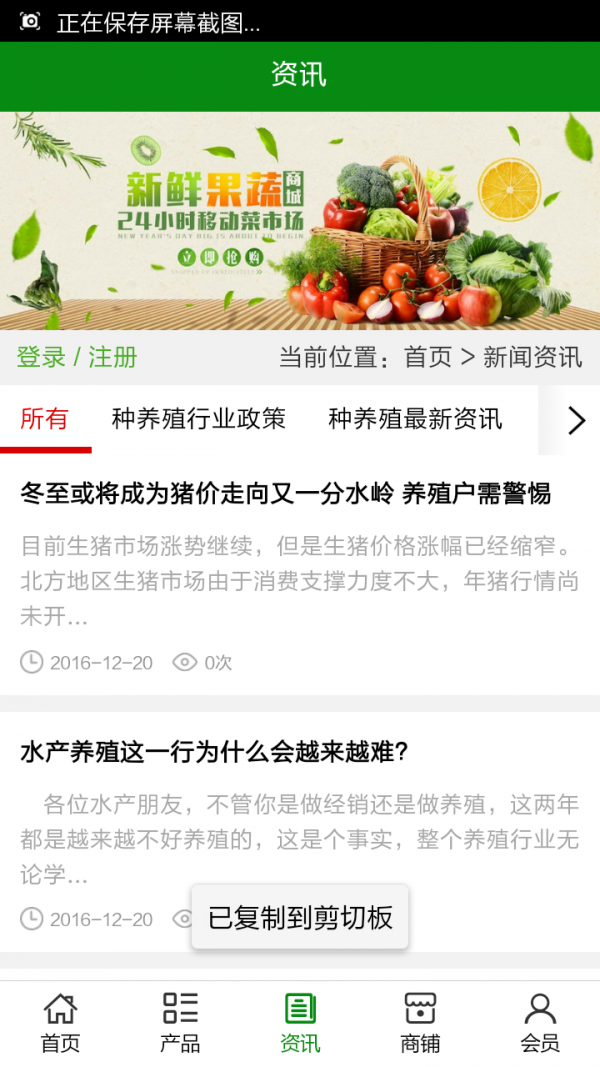
Task: Switch to the 种养殖最新资讯 tab
Action: click(x=415, y=419)
